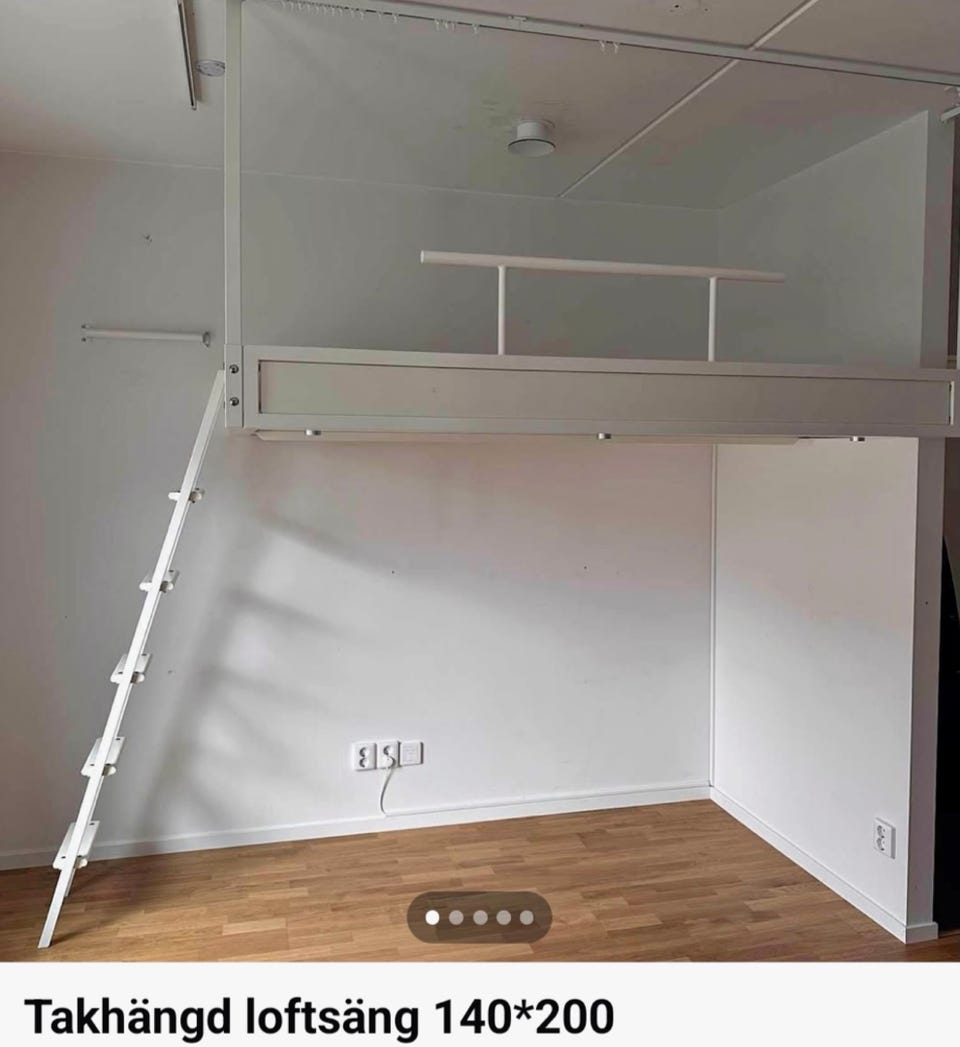Click the rightmost dot in the indicator
The image size is (960, 1047).
526,917
